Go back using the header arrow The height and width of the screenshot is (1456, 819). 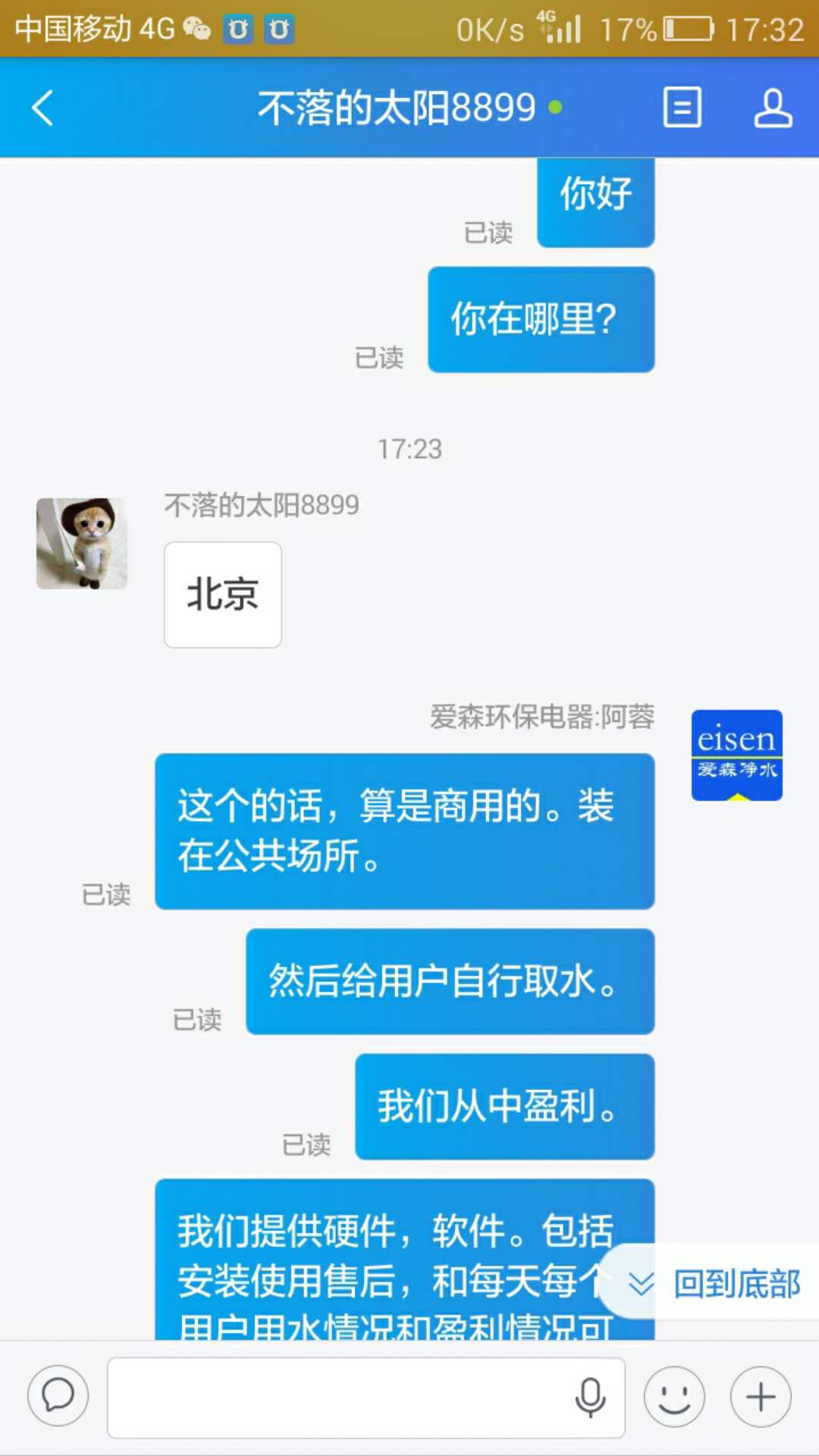(x=42, y=108)
